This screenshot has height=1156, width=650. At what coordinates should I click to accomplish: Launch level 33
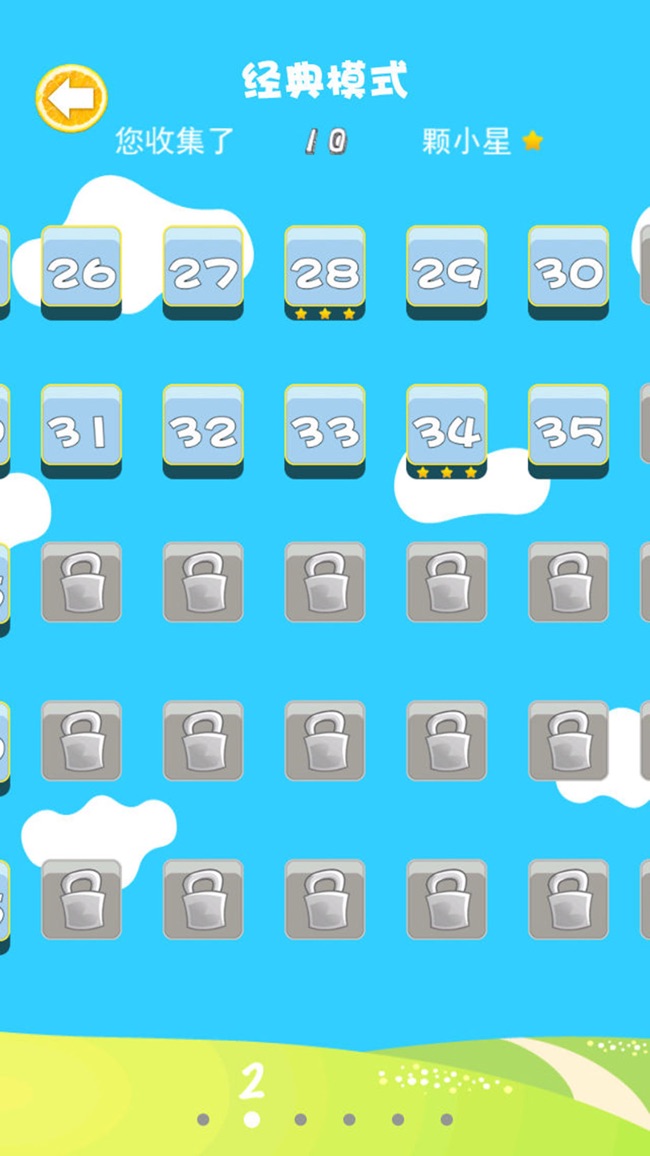point(325,429)
